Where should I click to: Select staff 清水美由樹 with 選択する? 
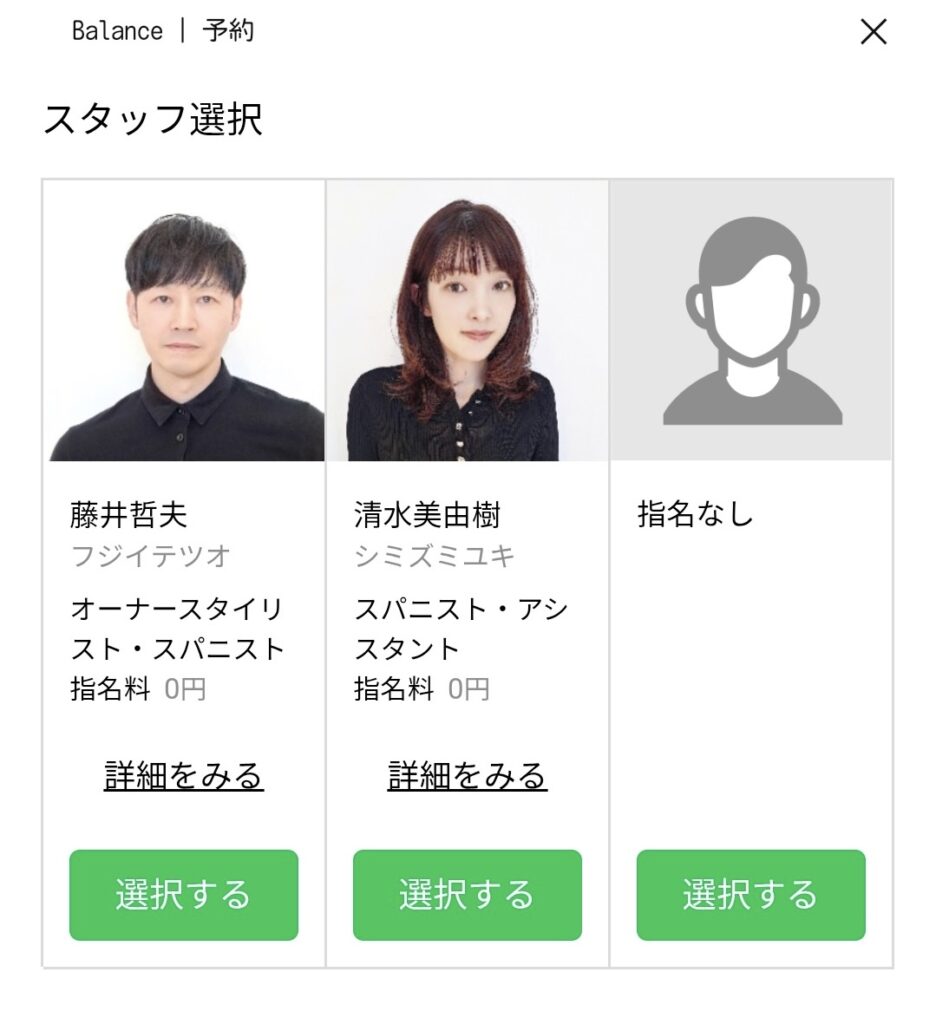[467, 895]
